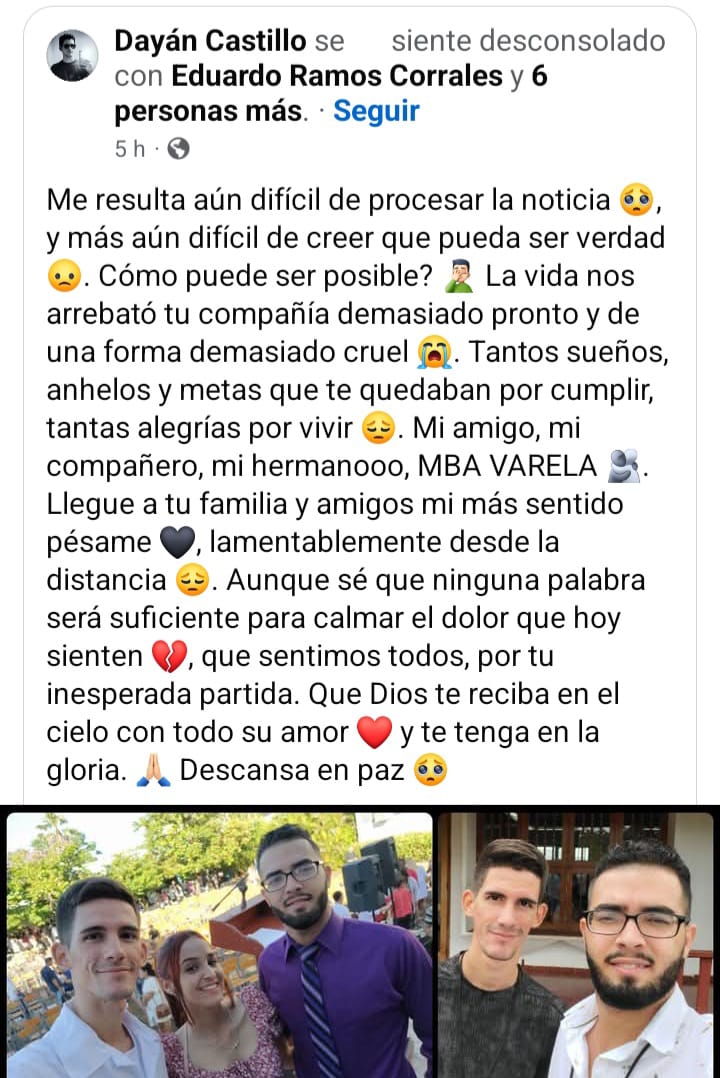Image resolution: width=720 pixels, height=1078 pixels.
Task: Open tagged profile Eduardo Ramos Corrales
Action: 338,76
